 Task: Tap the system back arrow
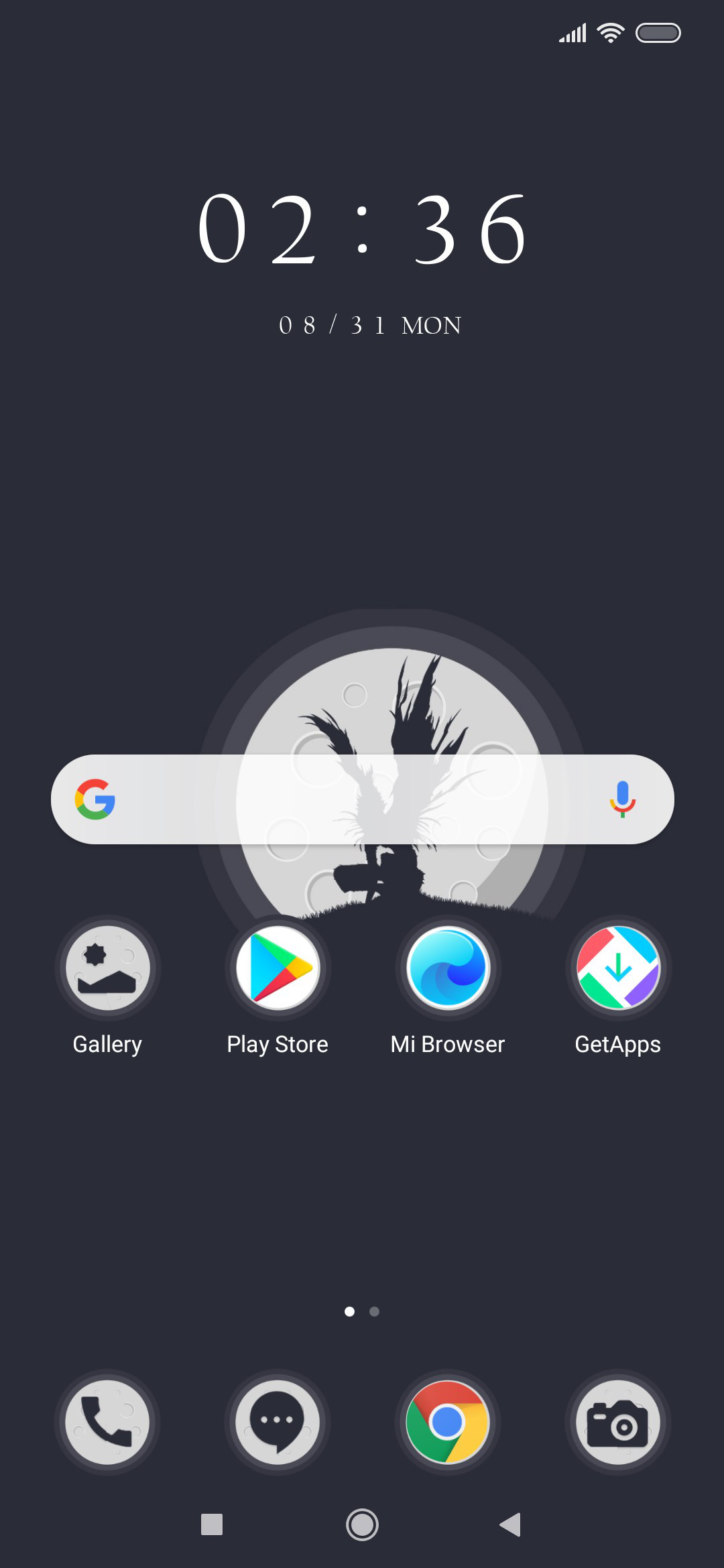point(511,1524)
